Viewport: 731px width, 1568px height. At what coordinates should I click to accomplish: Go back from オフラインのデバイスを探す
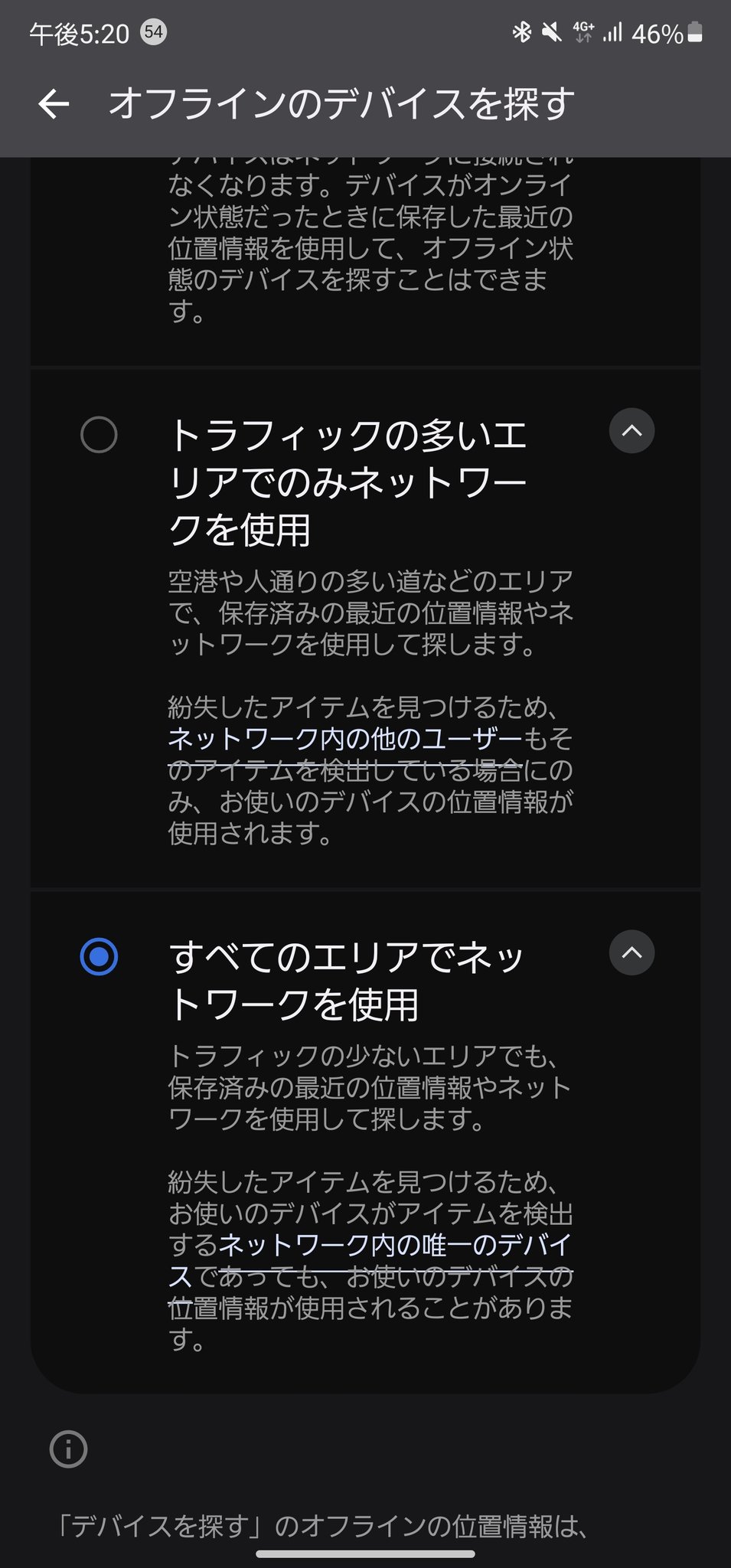click(54, 104)
